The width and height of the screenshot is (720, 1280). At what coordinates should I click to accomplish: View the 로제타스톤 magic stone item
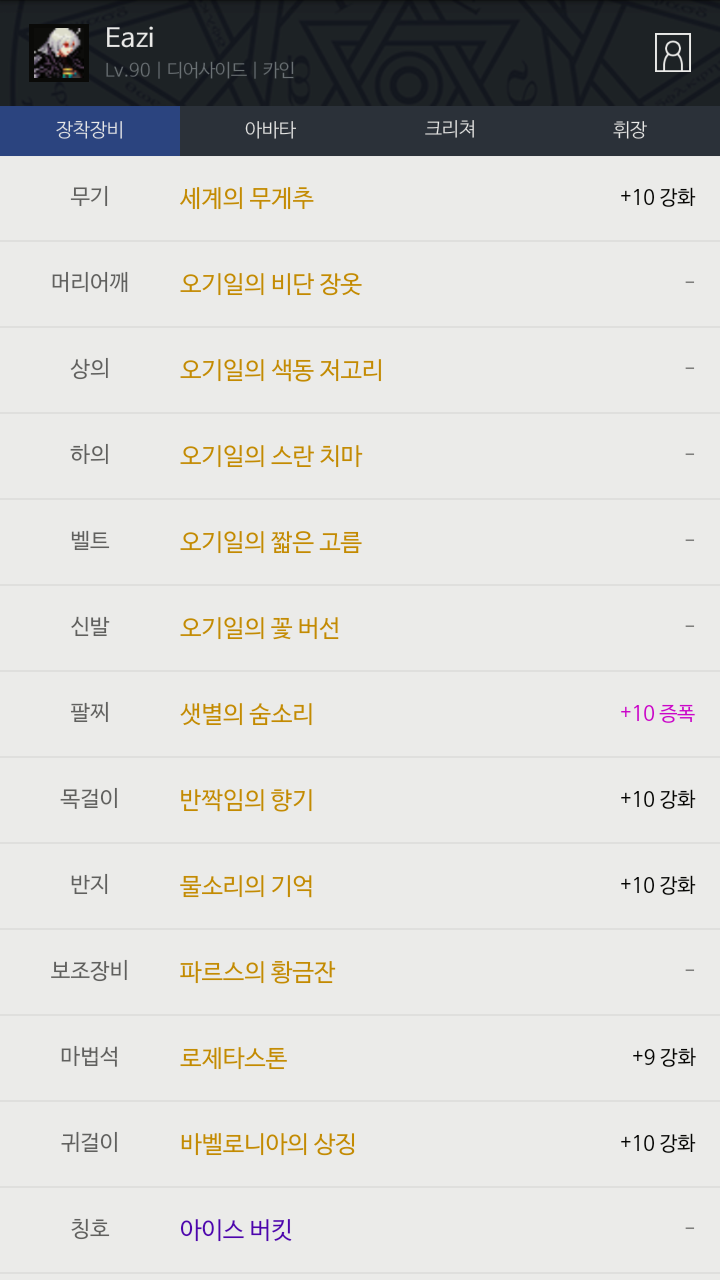click(x=360, y=1058)
